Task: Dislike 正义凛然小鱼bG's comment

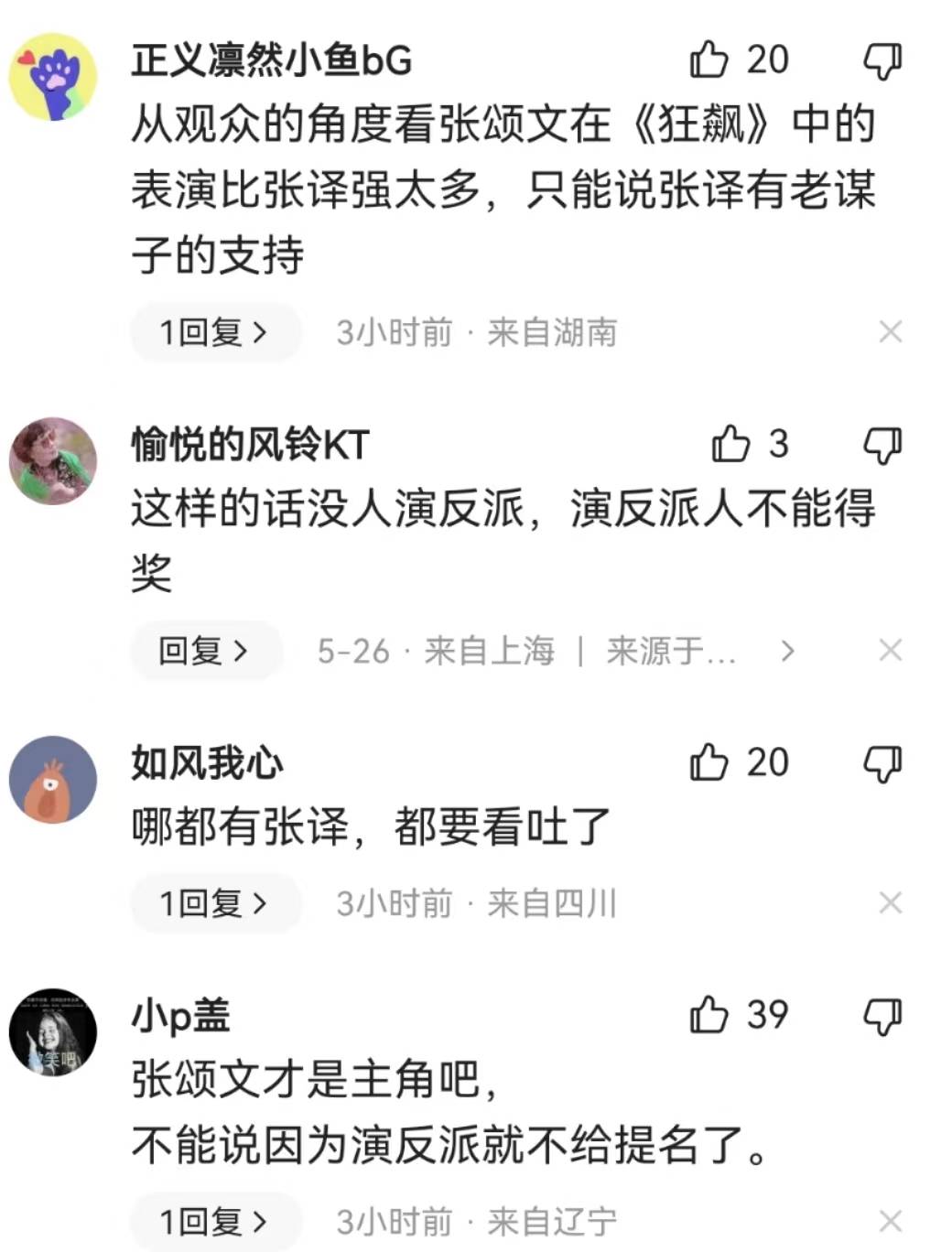Action: 882,61
